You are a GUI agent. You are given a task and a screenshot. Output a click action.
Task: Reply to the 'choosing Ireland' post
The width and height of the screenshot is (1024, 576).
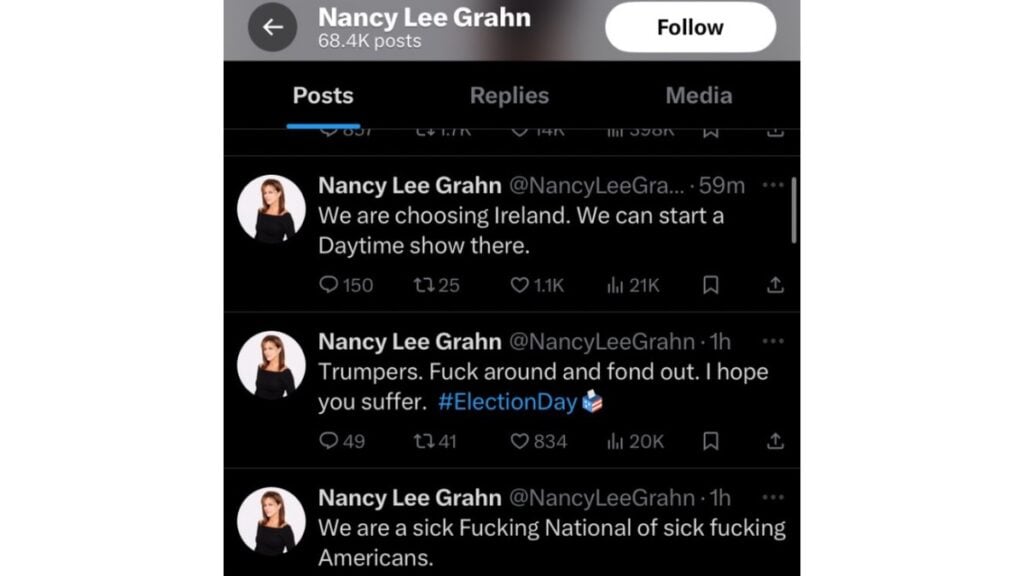pyautogui.click(x=330, y=285)
